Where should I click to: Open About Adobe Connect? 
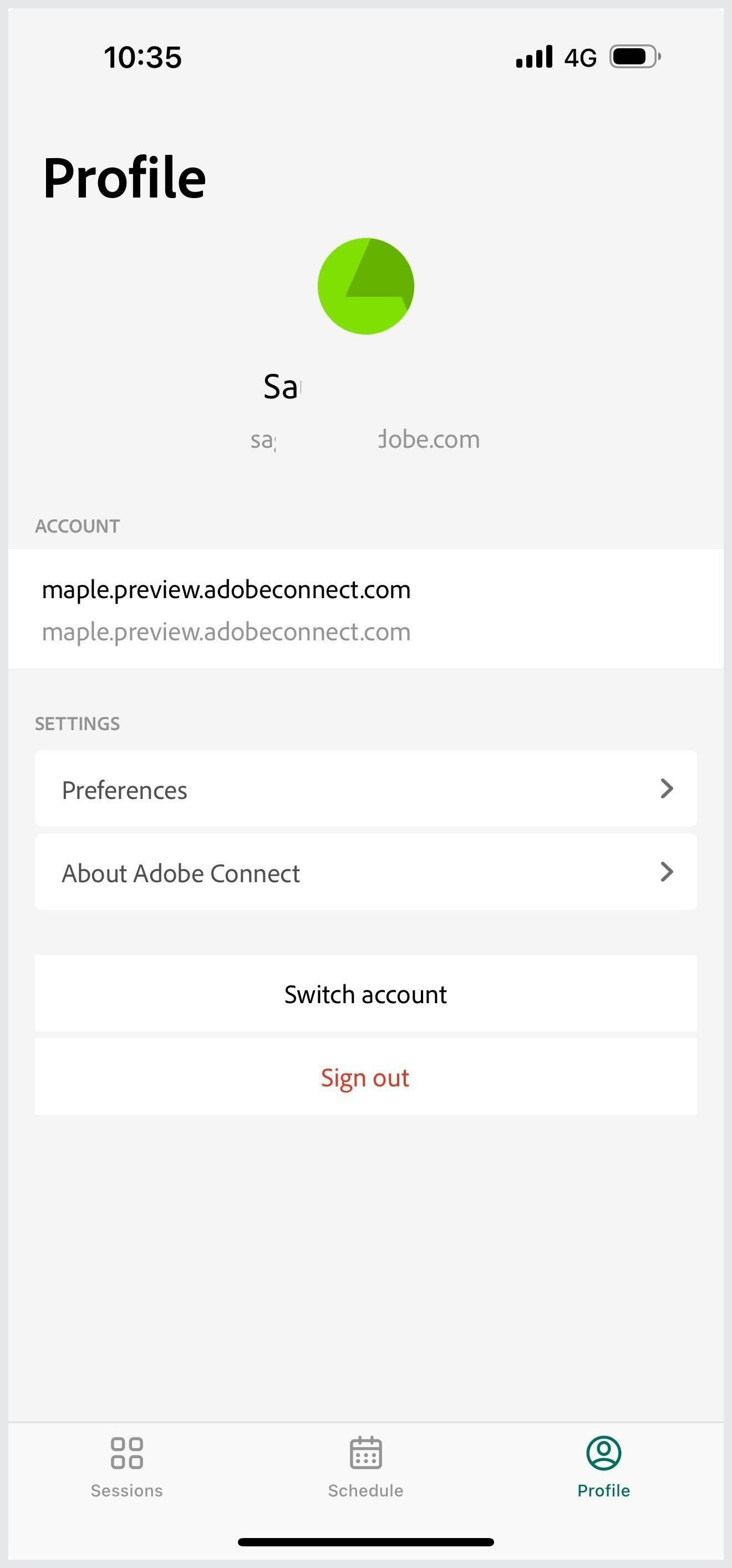pyautogui.click(x=365, y=872)
